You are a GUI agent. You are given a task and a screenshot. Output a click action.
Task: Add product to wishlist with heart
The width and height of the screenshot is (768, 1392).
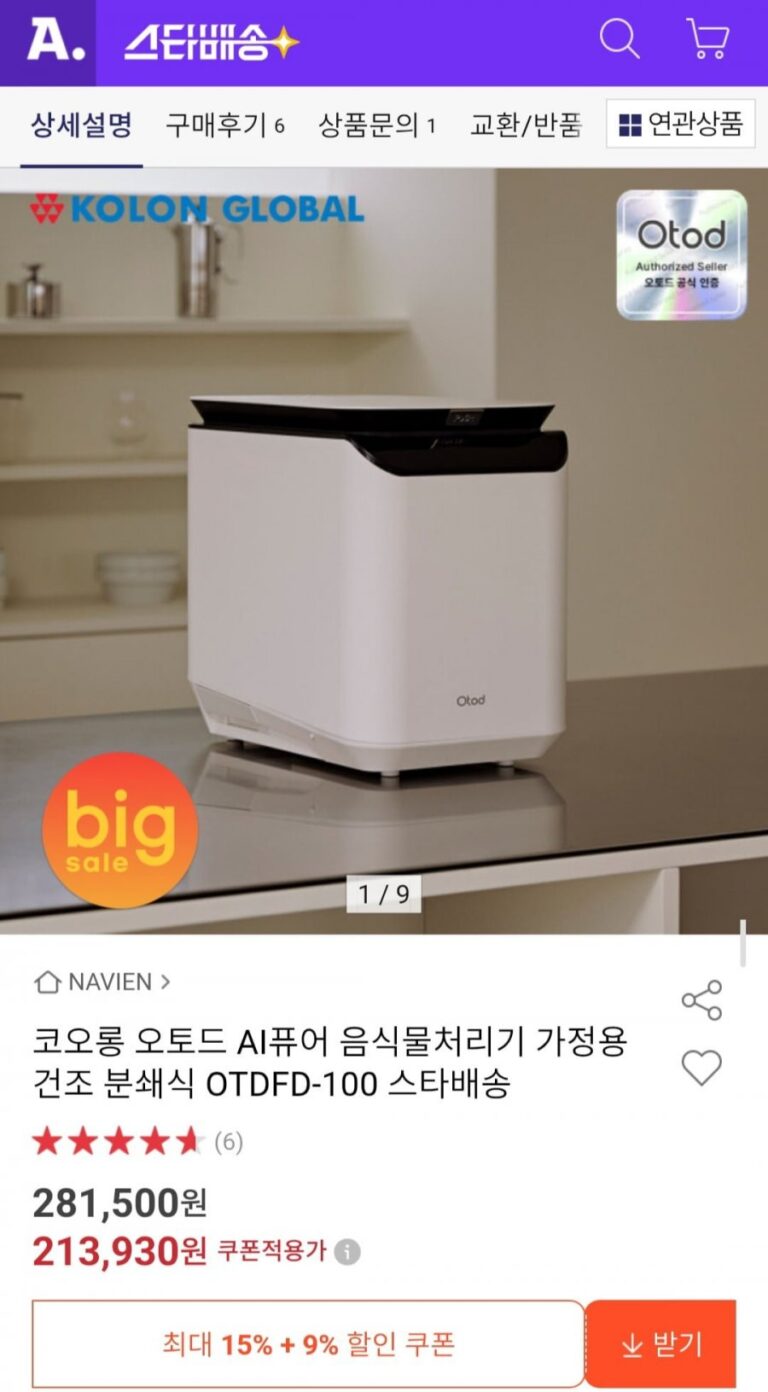[701, 1068]
